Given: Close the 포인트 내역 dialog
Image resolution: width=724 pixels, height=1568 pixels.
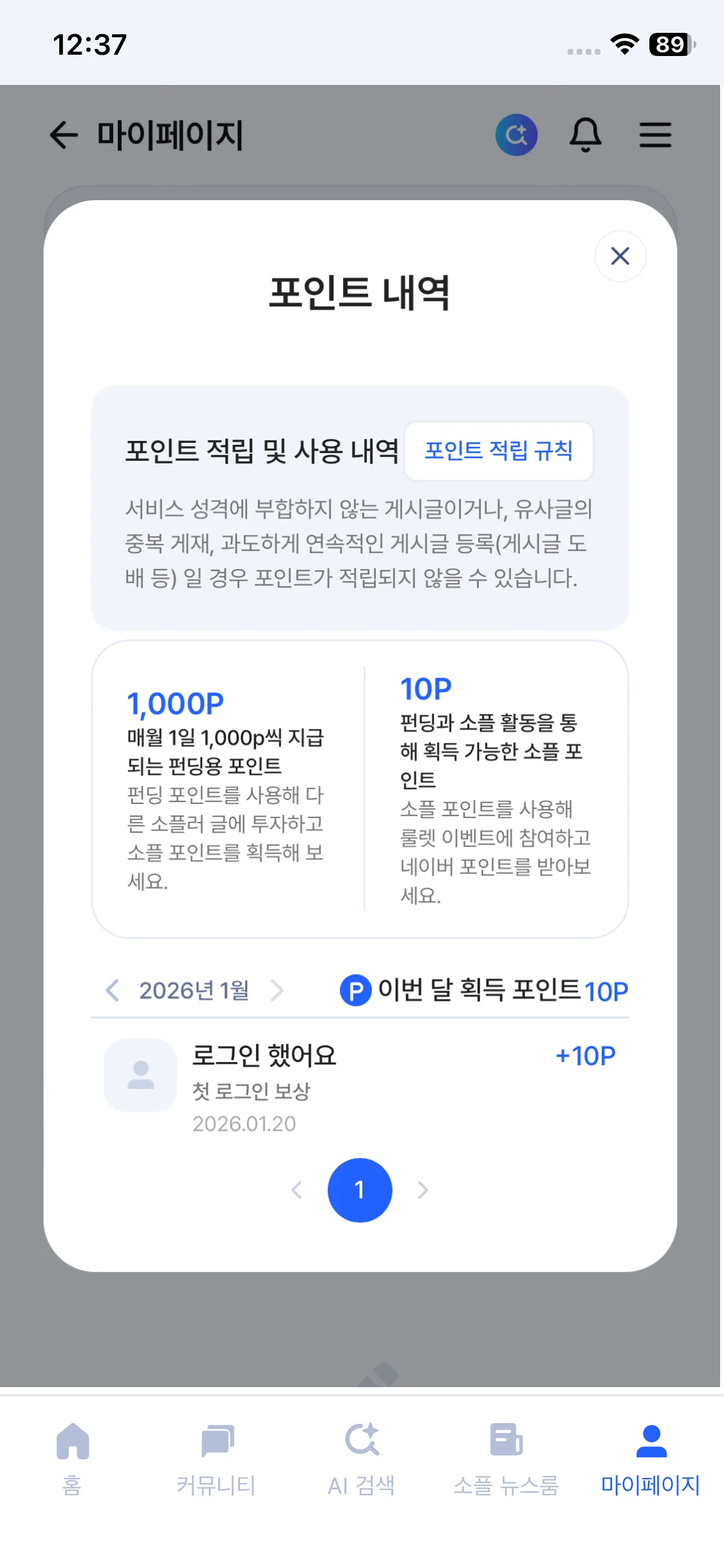Looking at the screenshot, I should pyautogui.click(x=620, y=256).
